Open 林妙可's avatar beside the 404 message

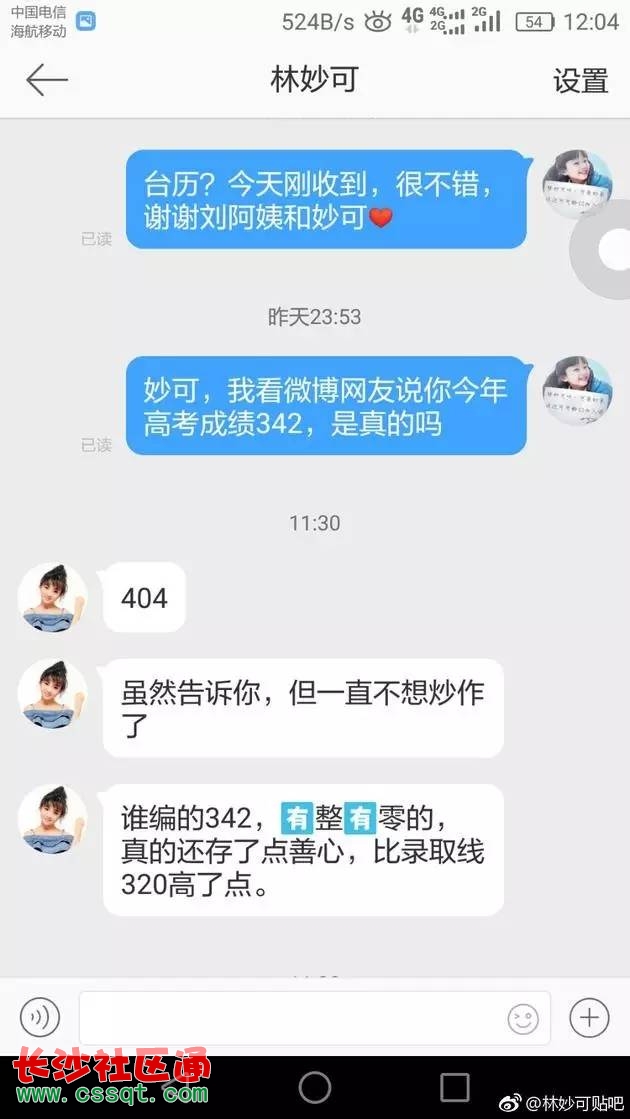pyautogui.click(x=53, y=597)
